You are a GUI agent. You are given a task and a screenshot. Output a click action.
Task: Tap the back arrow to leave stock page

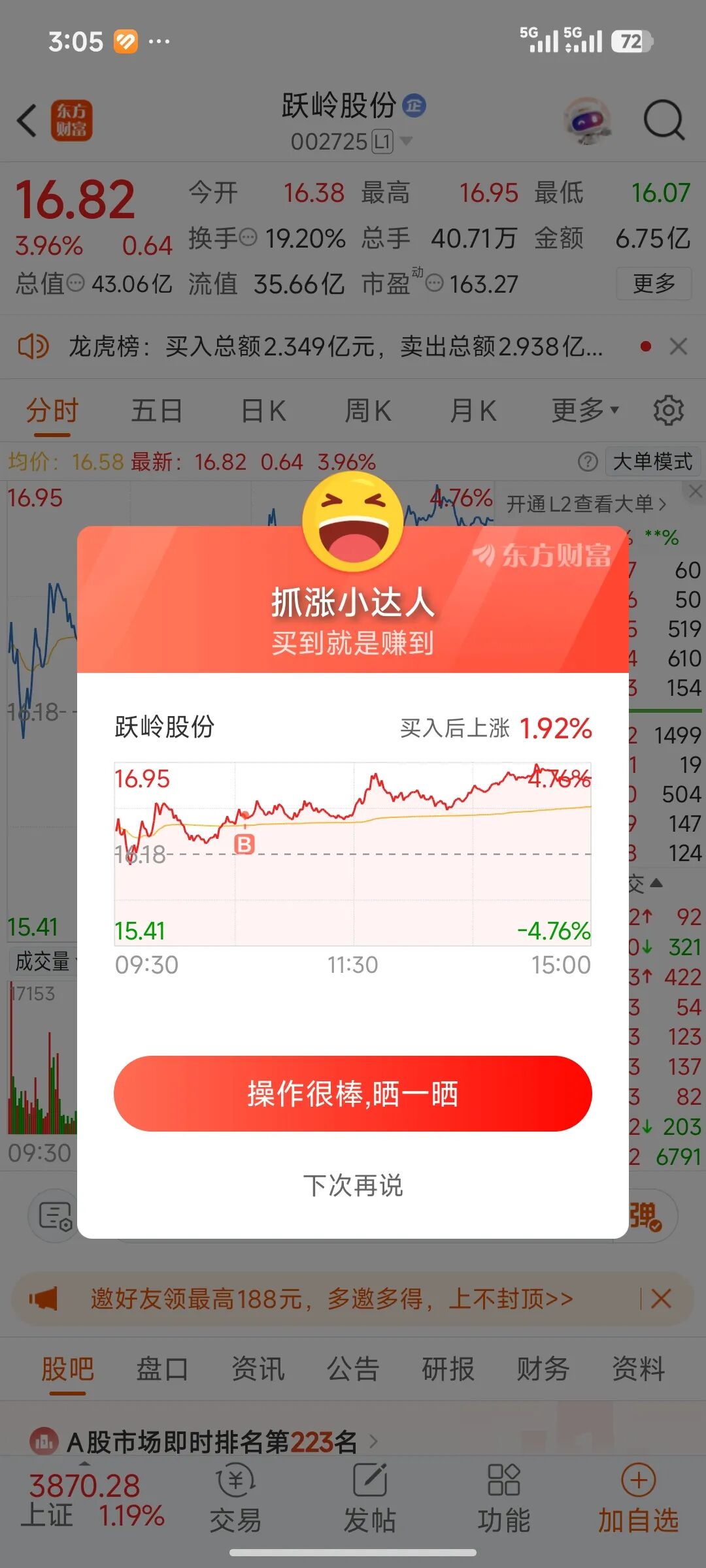coord(26,120)
